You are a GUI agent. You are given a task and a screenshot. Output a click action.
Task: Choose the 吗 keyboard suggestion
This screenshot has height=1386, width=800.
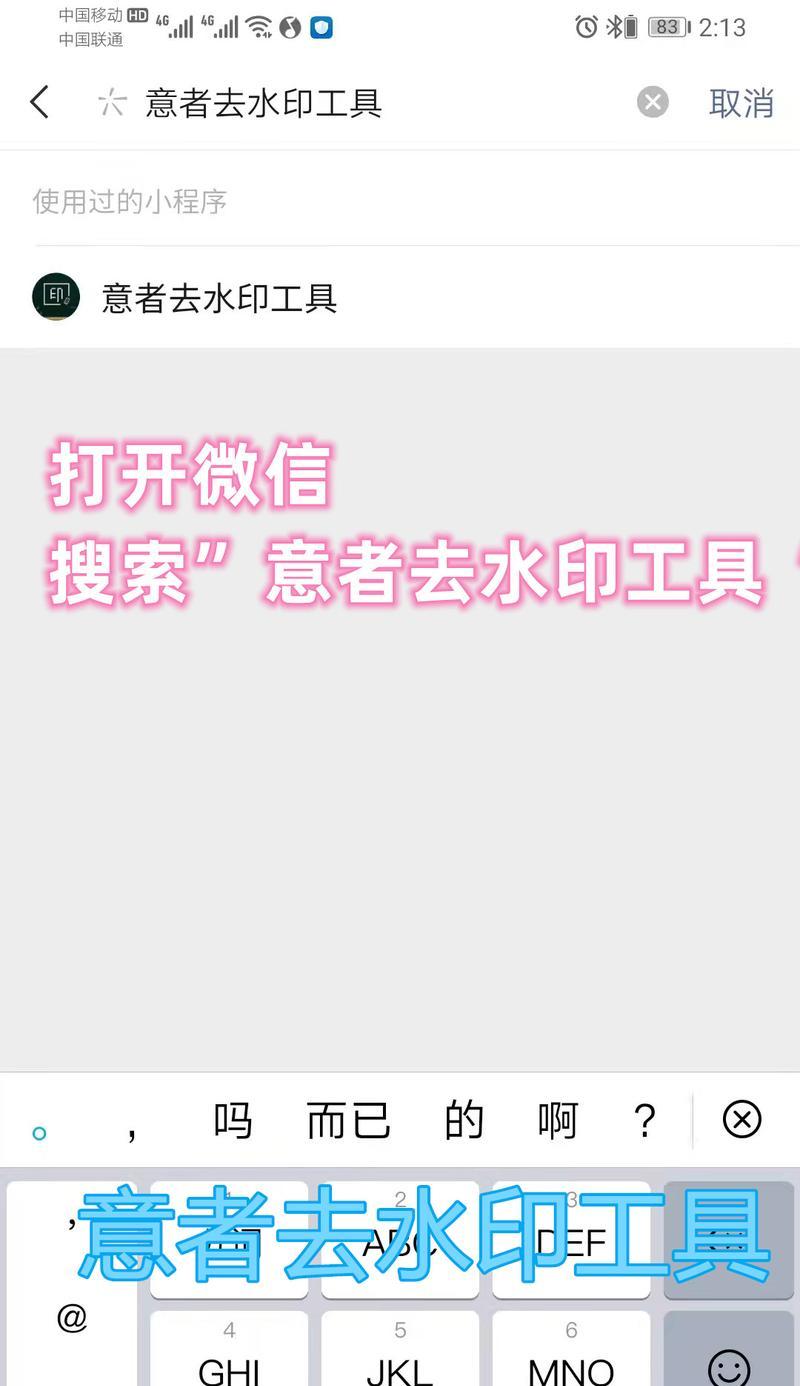pyautogui.click(x=232, y=1121)
